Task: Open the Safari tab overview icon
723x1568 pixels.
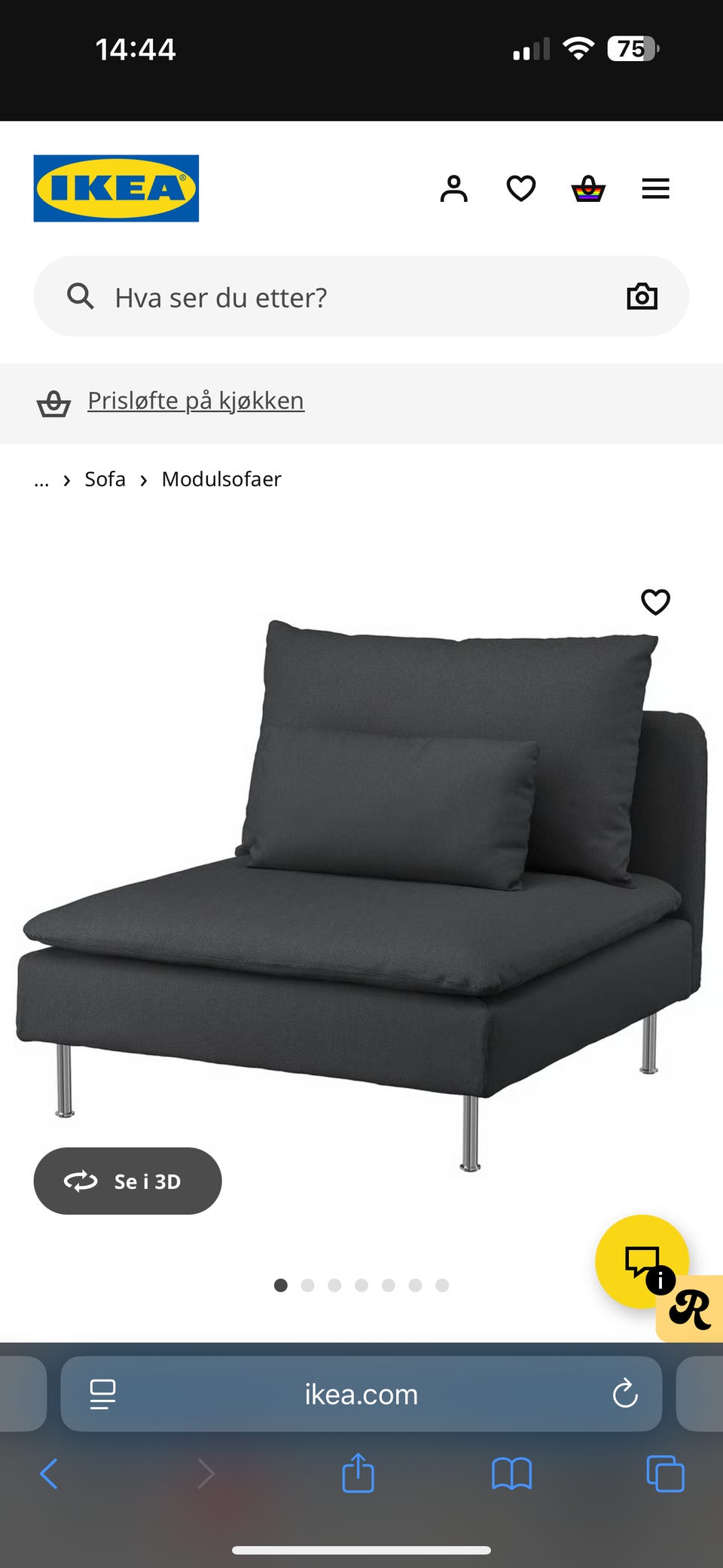Action: click(663, 1475)
